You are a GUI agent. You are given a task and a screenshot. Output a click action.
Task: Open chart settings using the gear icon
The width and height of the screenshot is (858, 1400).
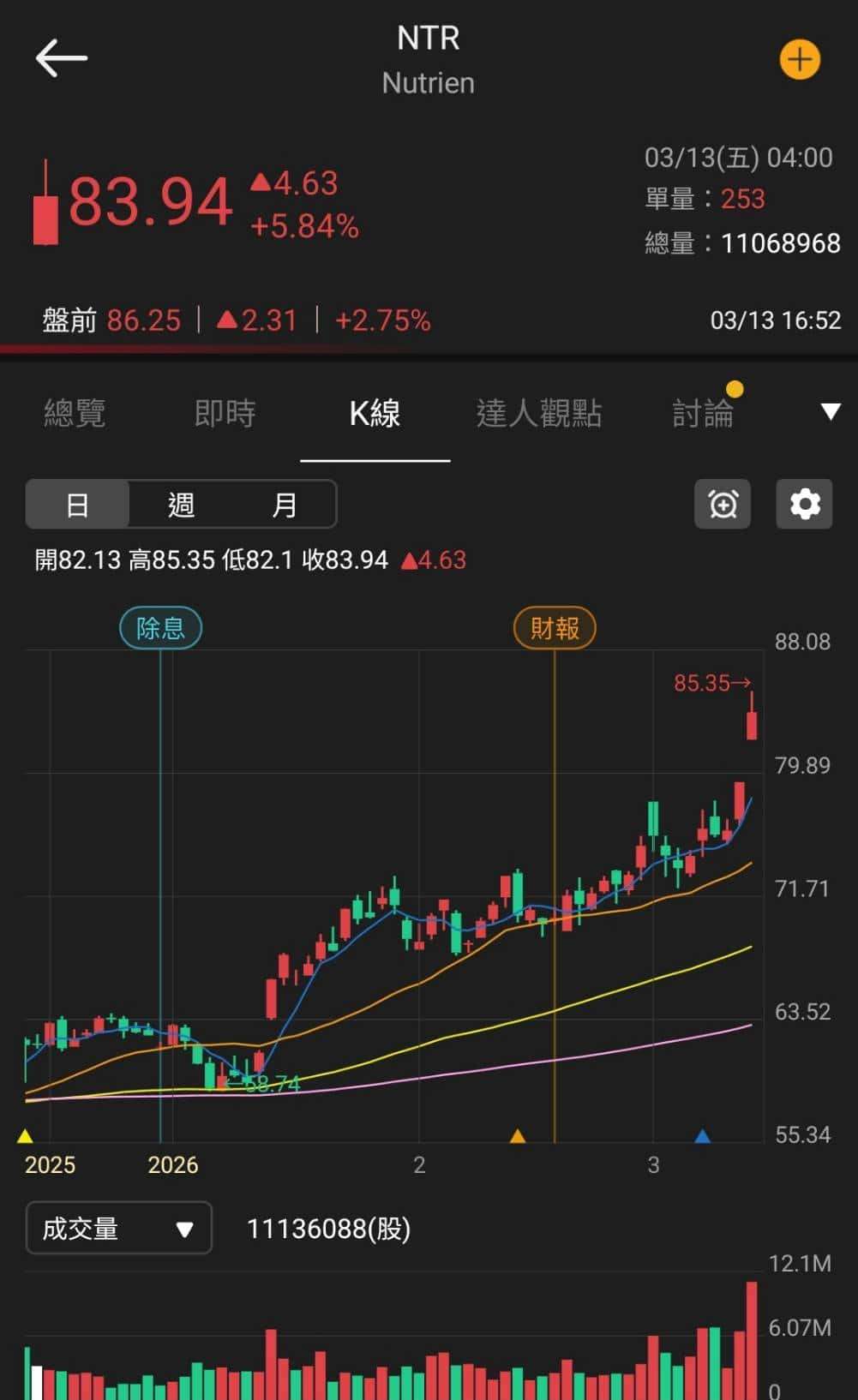803,505
